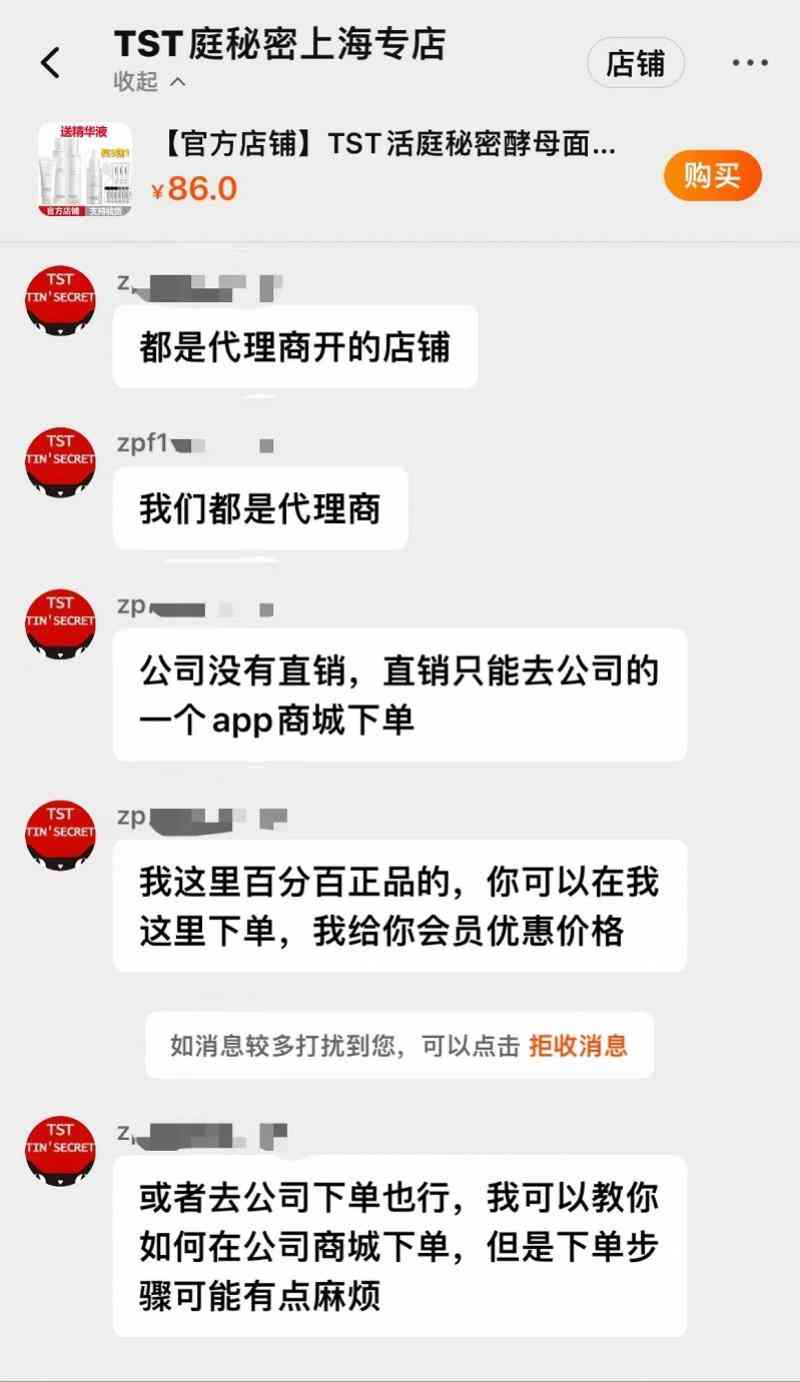
Task: Open the TST product image thumbnail
Action: [85, 169]
